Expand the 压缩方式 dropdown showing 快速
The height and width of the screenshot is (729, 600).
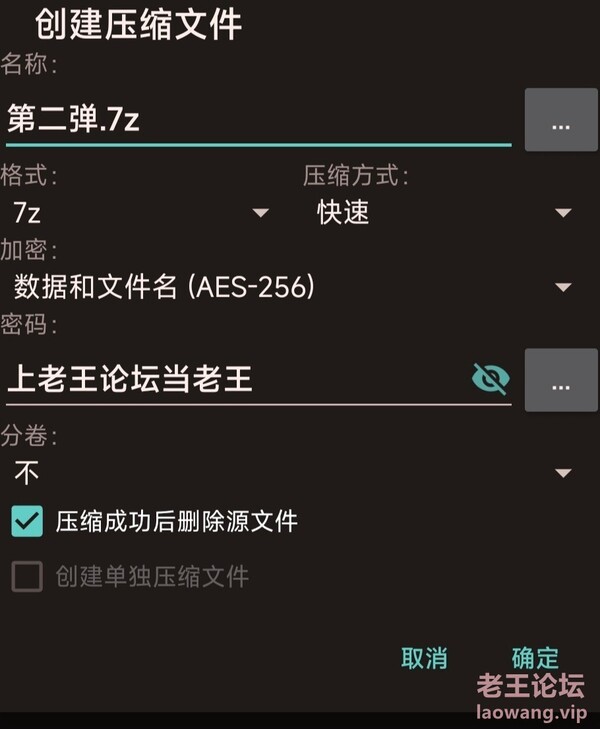click(x=440, y=212)
